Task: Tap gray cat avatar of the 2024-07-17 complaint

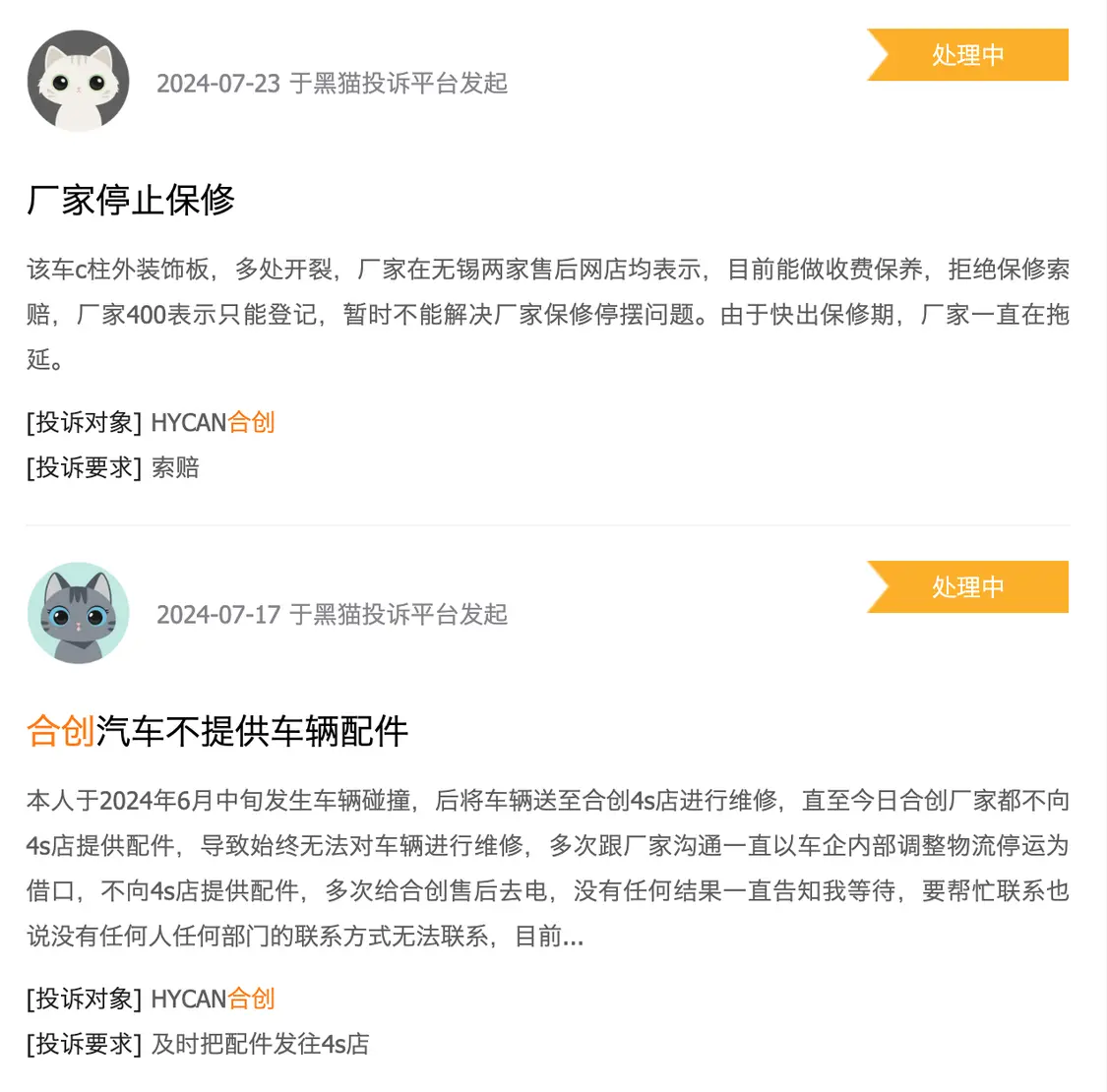Action: [79, 613]
